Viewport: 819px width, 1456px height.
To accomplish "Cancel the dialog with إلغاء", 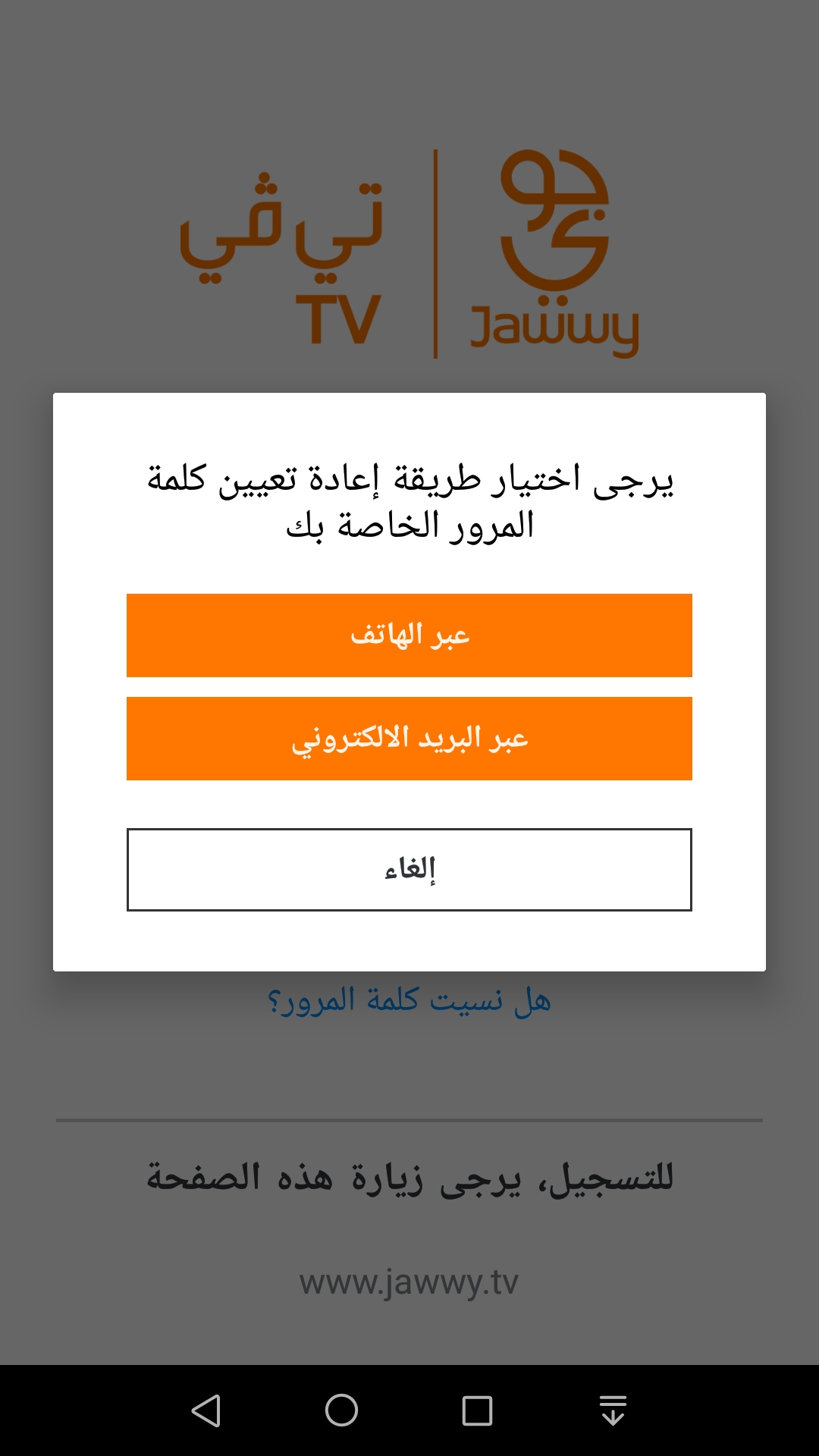I will click(409, 869).
